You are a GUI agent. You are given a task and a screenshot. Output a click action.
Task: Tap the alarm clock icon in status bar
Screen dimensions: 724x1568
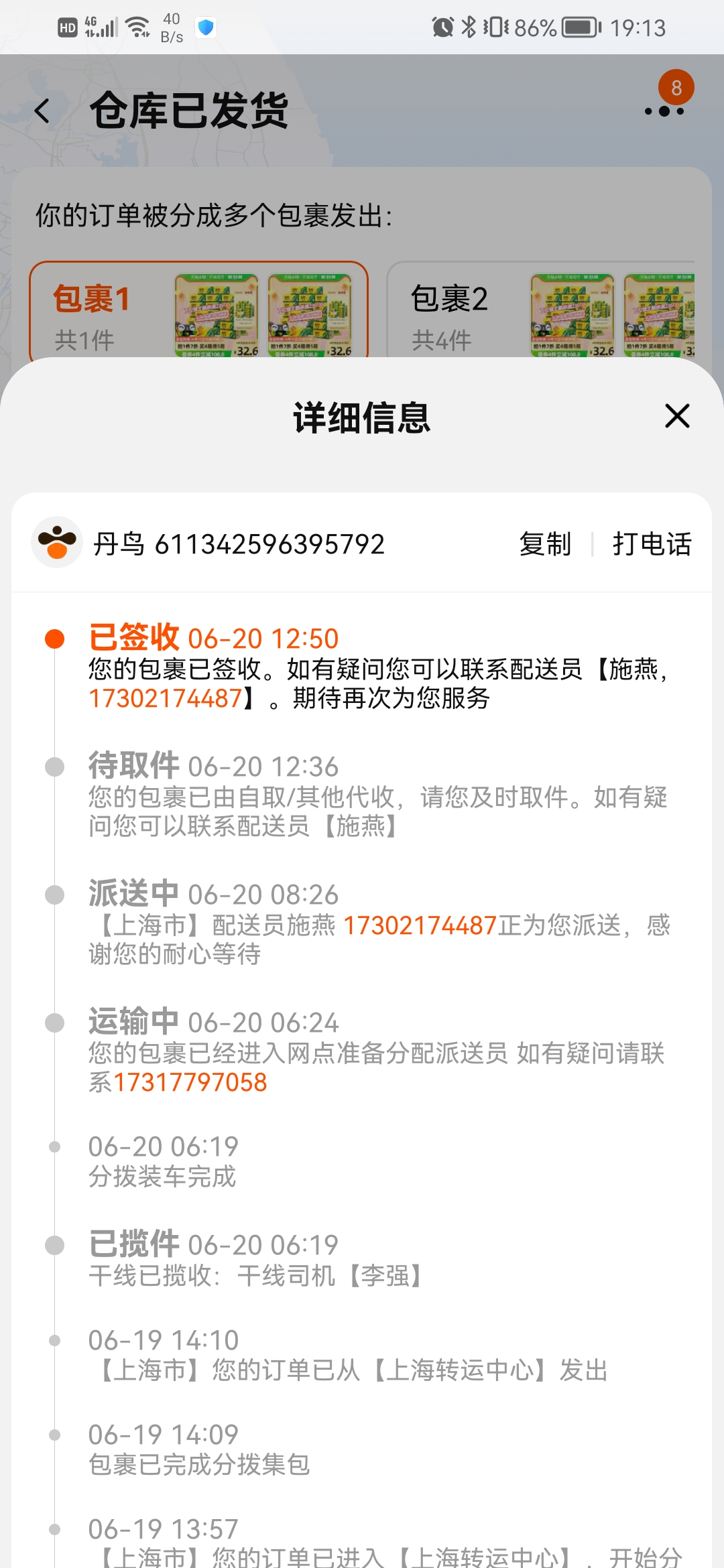(x=442, y=27)
